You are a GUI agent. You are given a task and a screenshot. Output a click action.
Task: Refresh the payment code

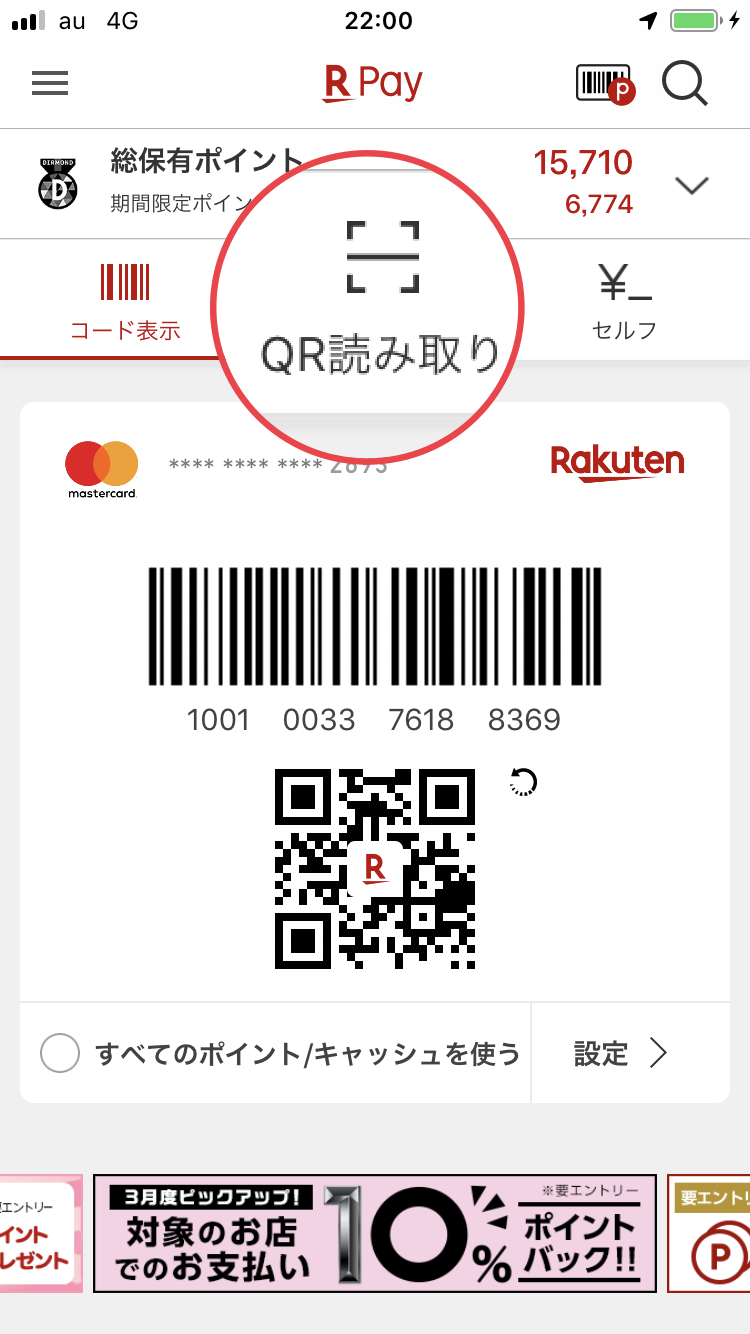tap(523, 782)
